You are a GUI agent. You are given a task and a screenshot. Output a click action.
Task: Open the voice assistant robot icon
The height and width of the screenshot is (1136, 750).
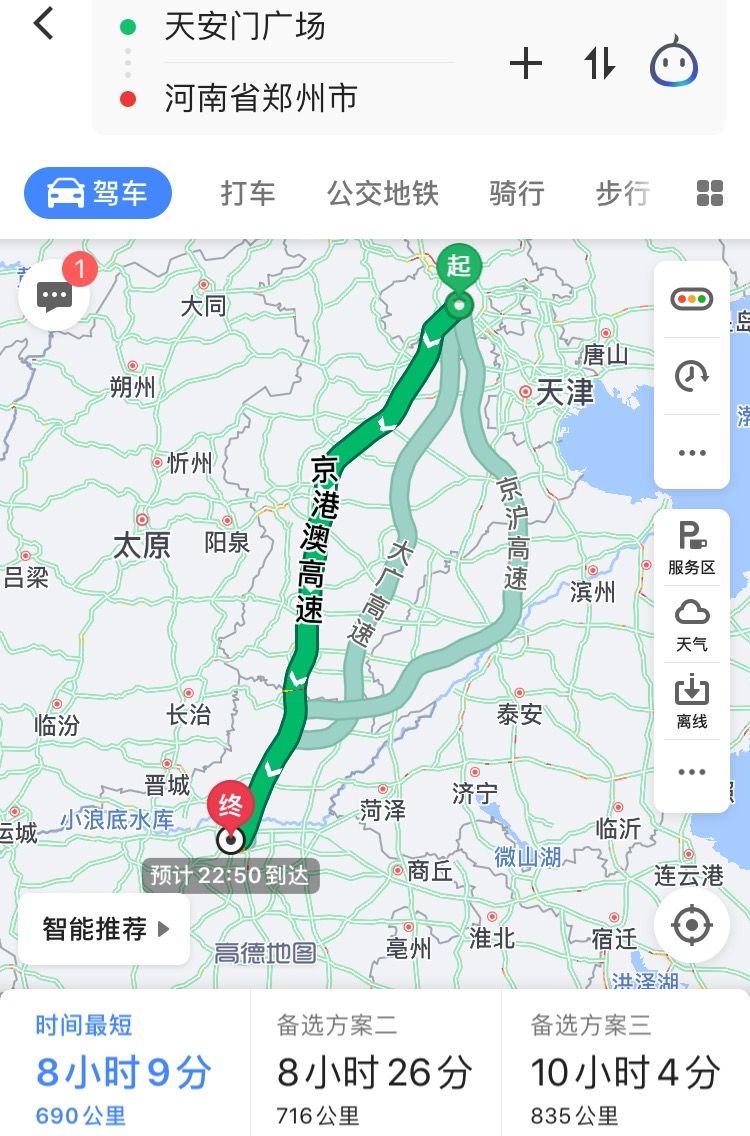click(x=674, y=63)
